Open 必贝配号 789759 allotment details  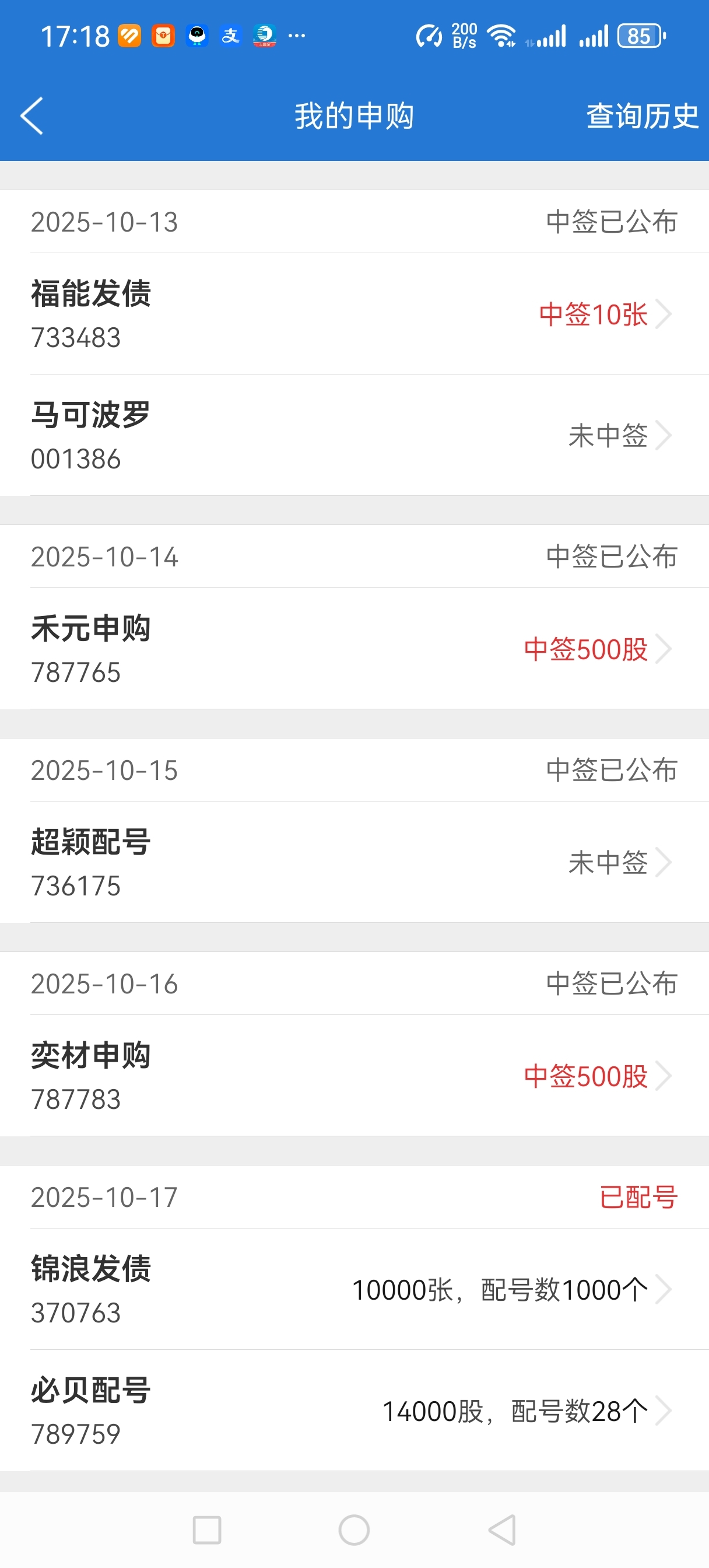354,1411
